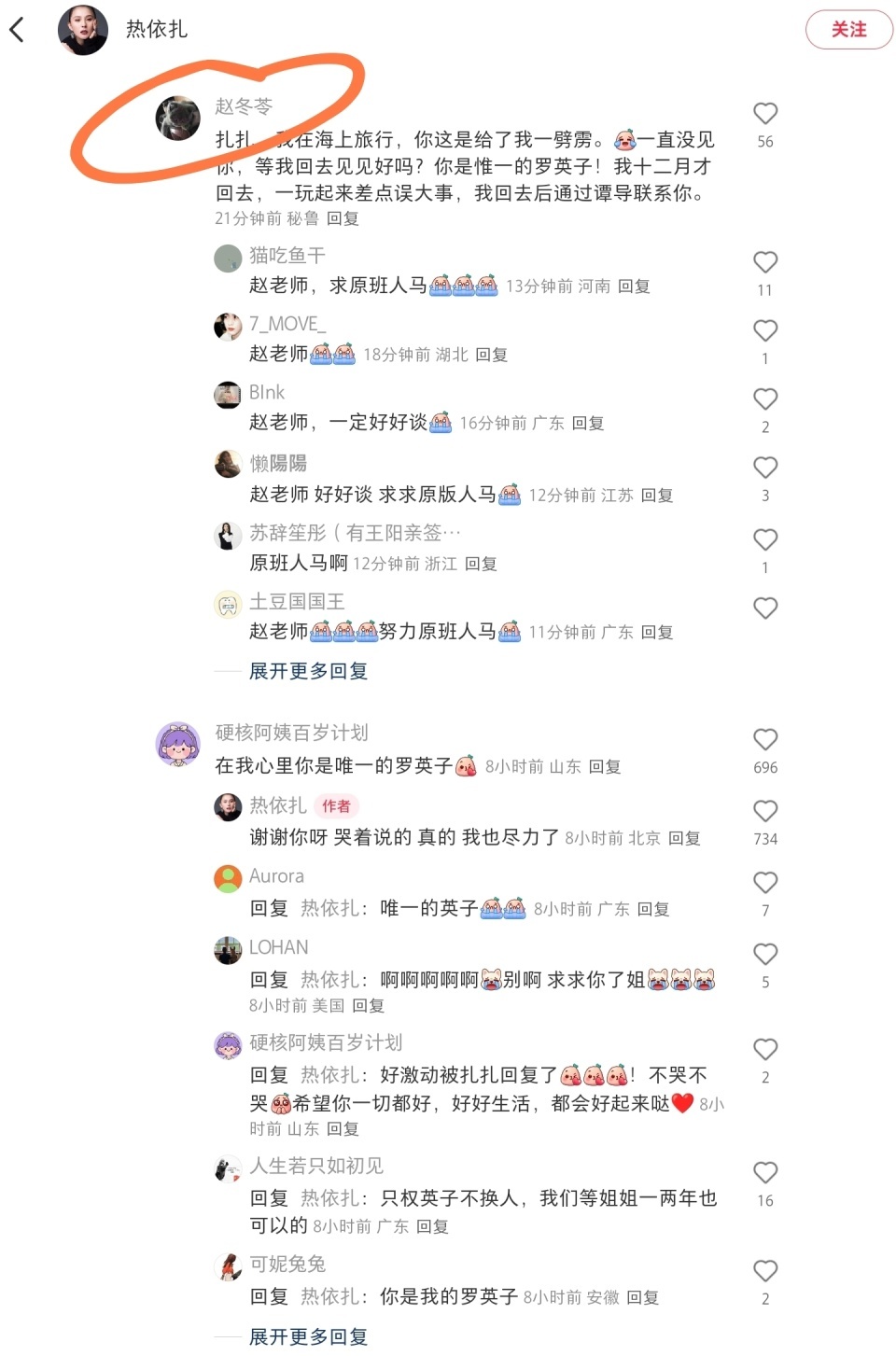Toggle the unfilled heart on 苏辞笙彤's comment
This screenshot has width=896, height=1356.
pyautogui.click(x=765, y=538)
